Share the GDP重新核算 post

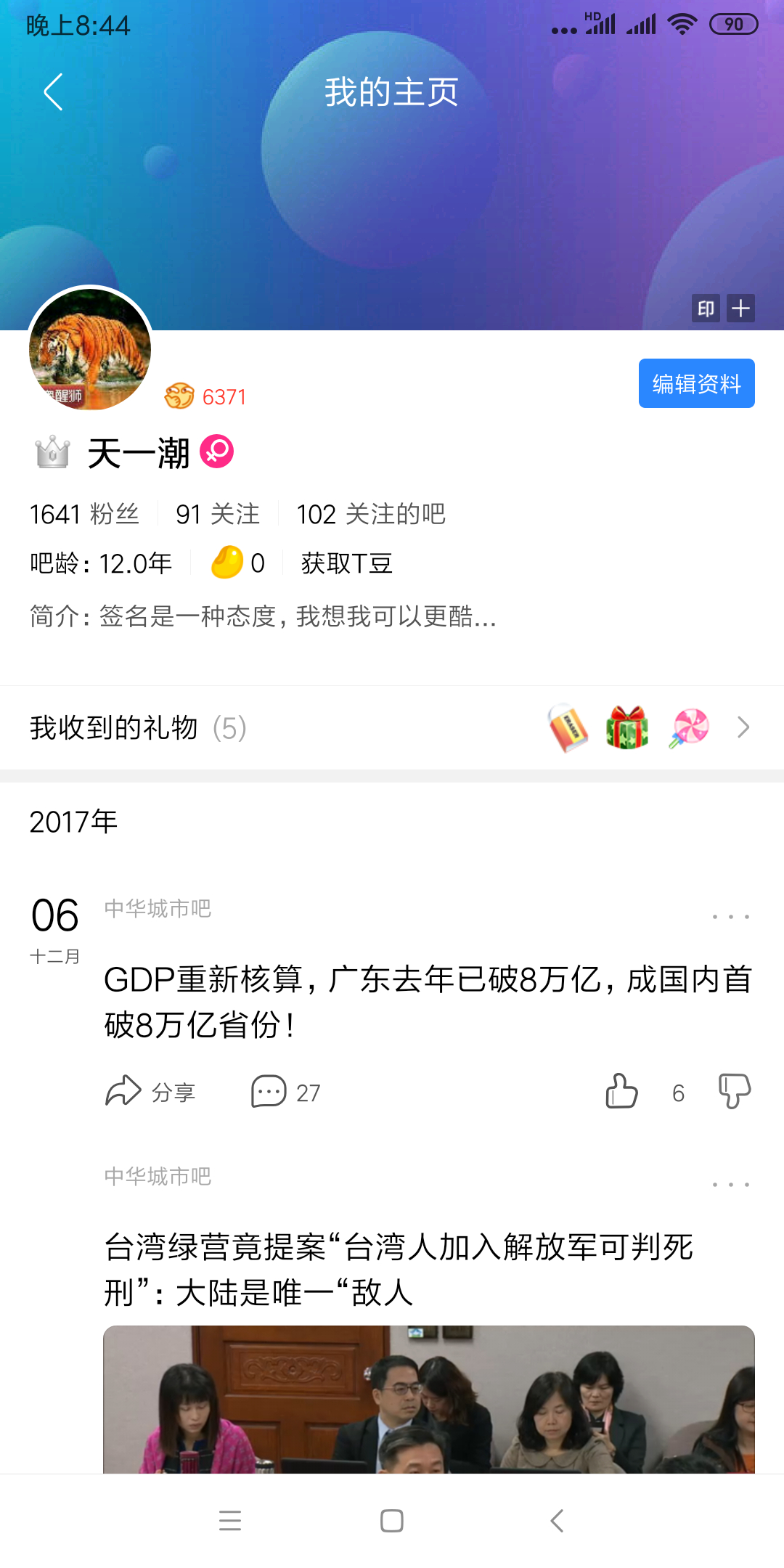click(x=151, y=1092)
